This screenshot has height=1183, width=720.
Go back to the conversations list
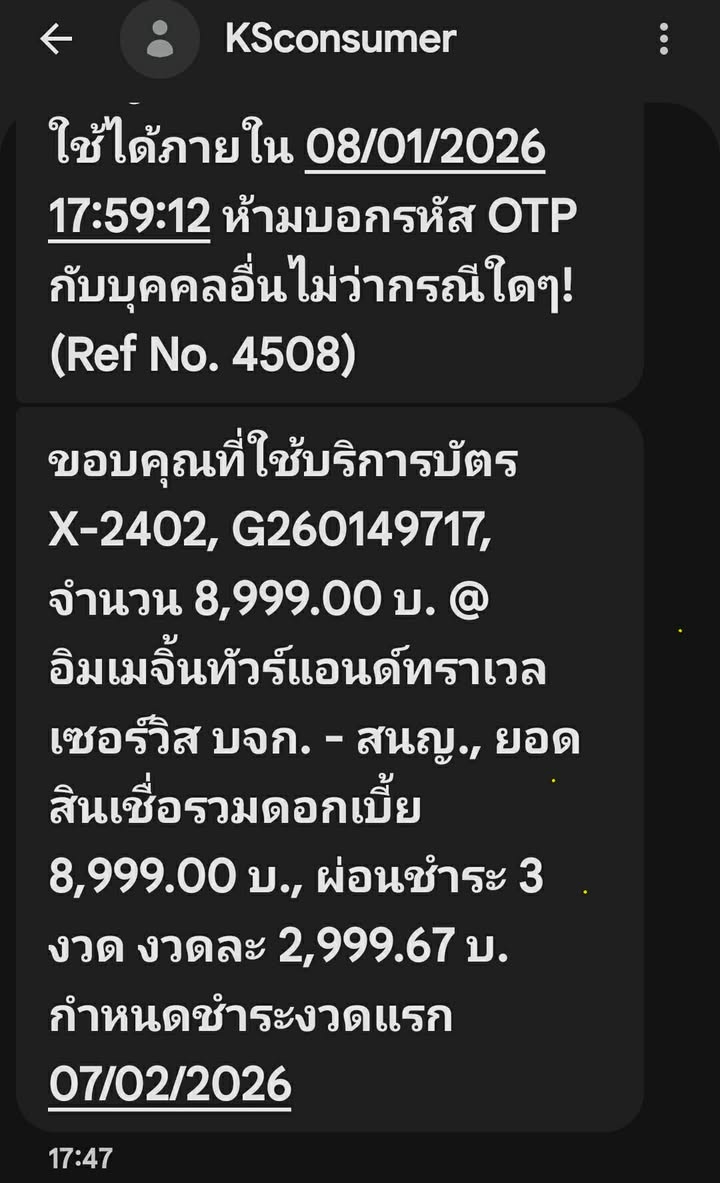pyautogui.click(x=56, y=39)
